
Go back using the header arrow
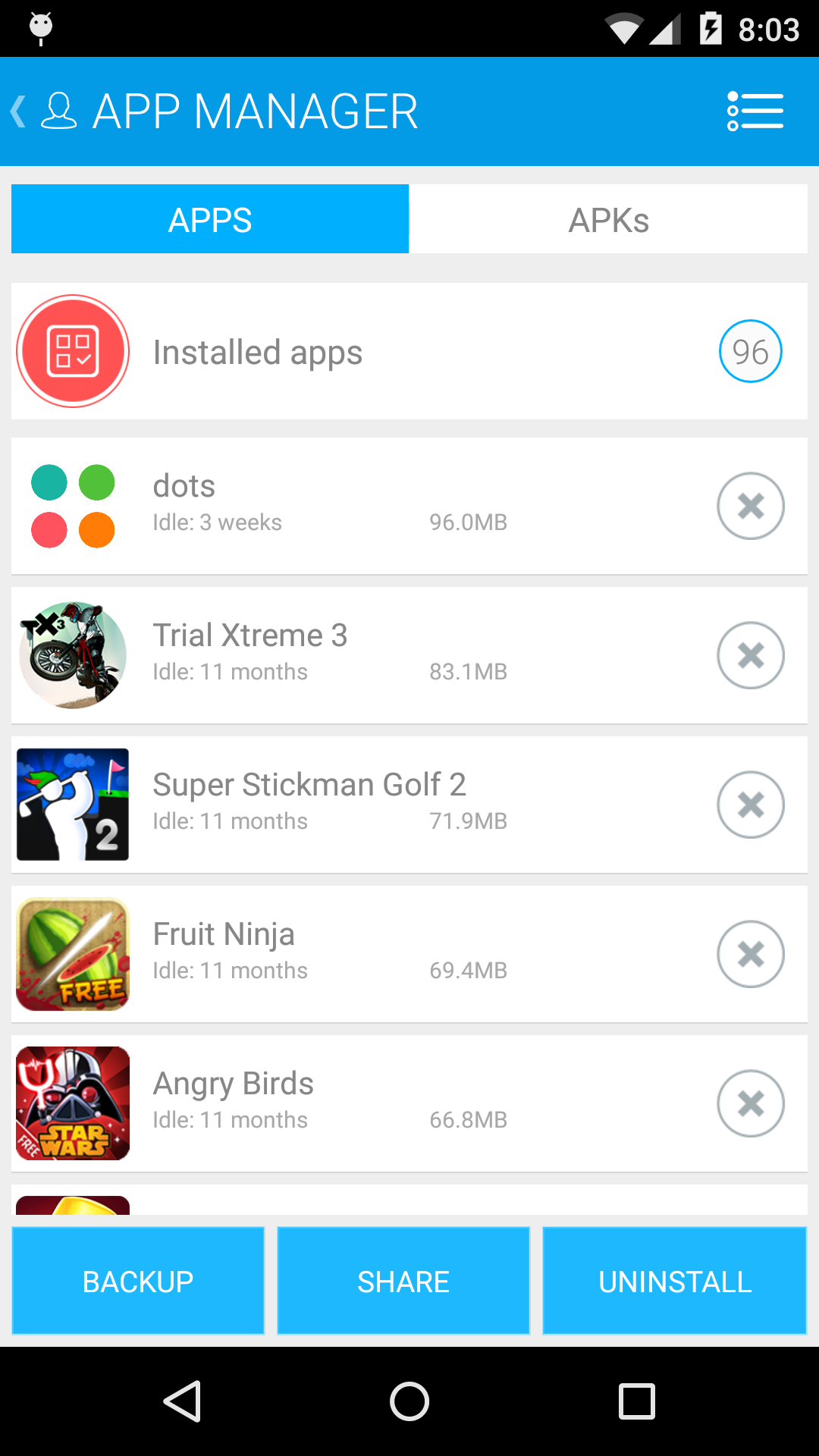(x=19, y=111)
